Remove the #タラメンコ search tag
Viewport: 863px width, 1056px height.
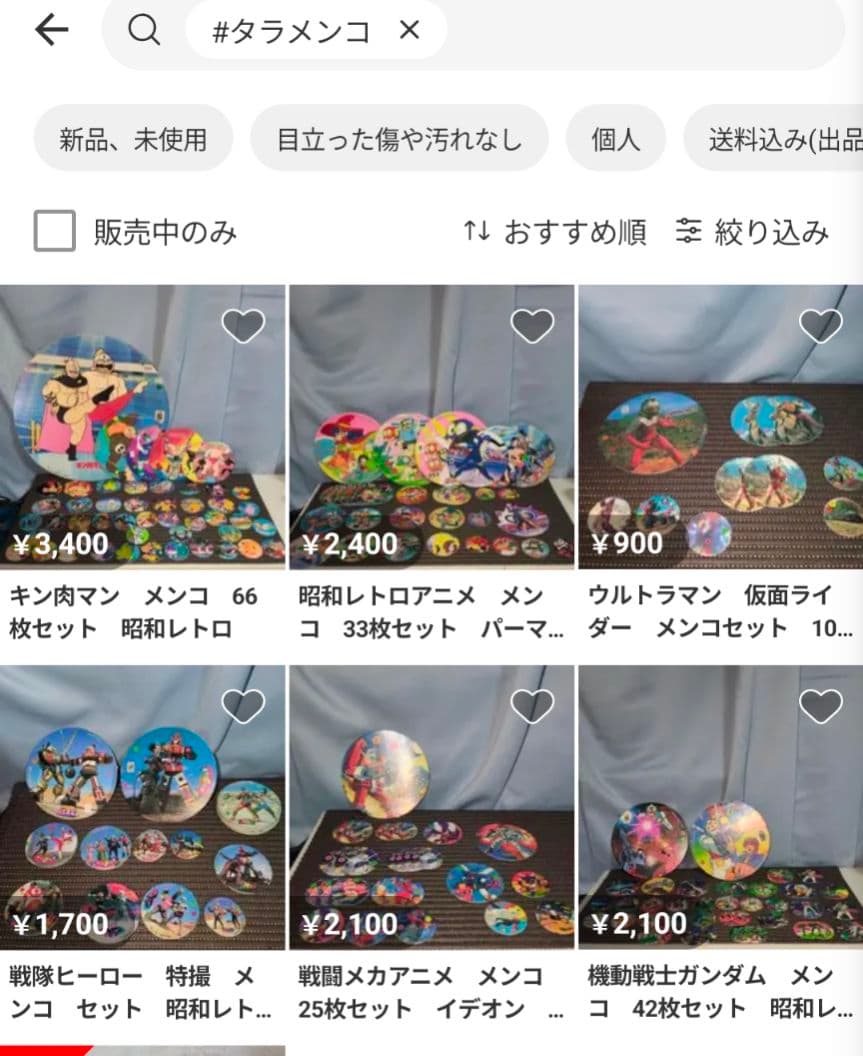click(409, 31)
